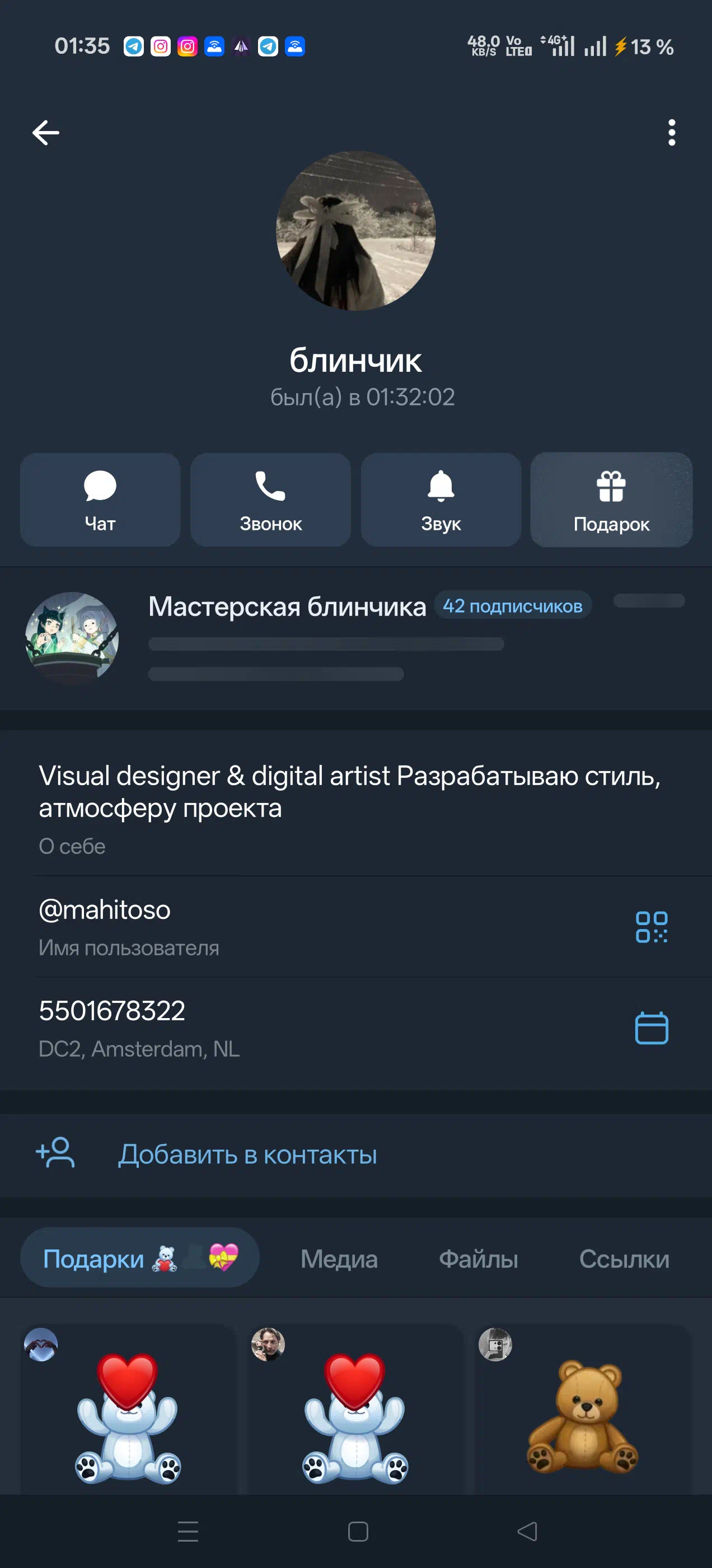Open the three-dot overflow menu

coord(671,133)
